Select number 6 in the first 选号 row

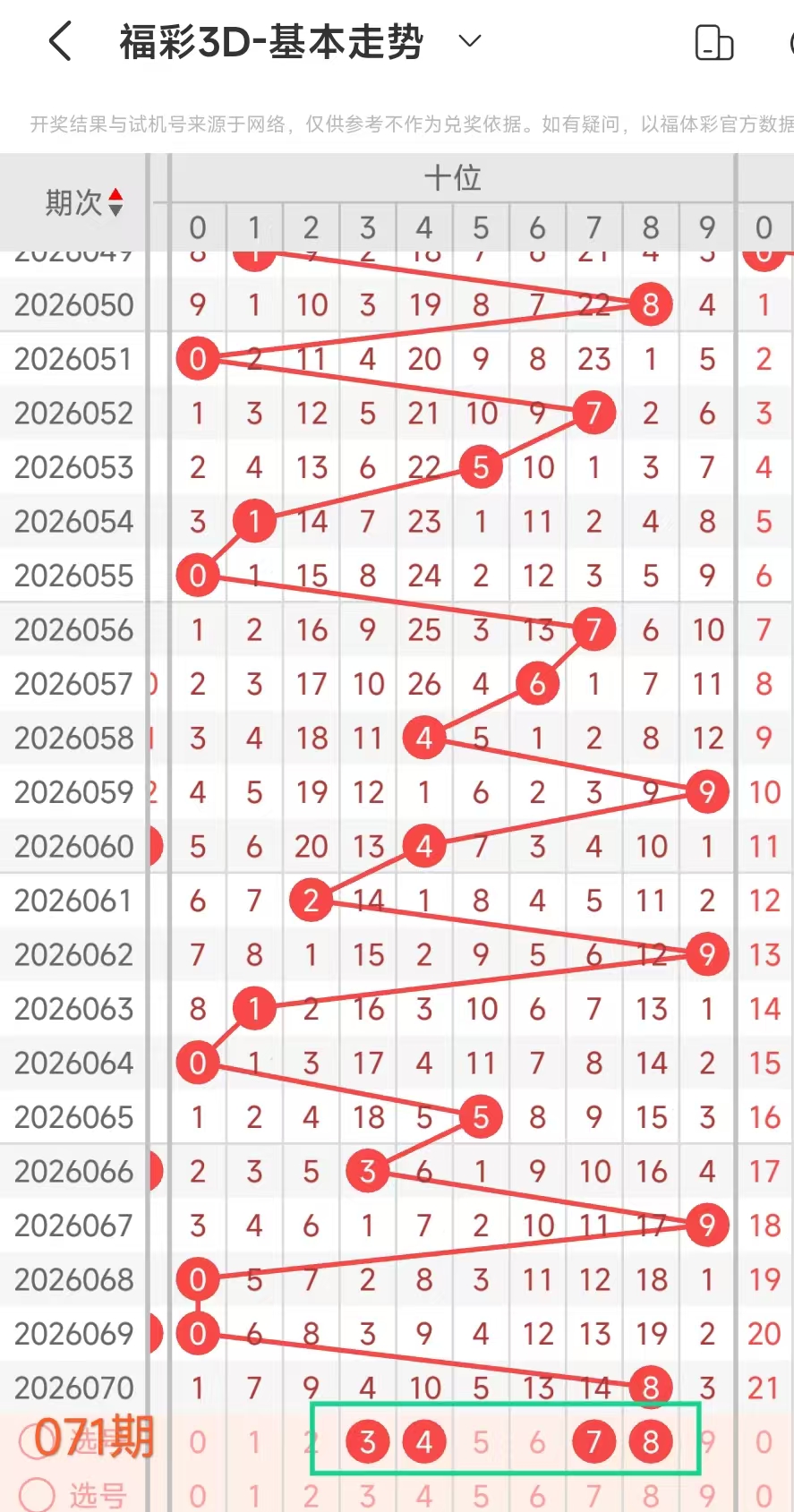(537, 1442)
